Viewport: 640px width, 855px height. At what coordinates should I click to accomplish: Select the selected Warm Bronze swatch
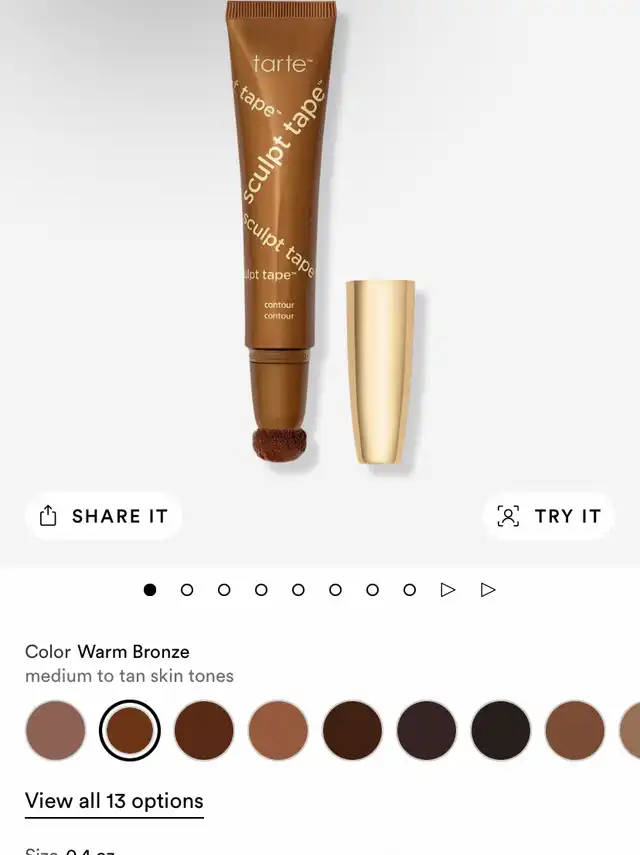pyautogui.click(x=130, y=730)
